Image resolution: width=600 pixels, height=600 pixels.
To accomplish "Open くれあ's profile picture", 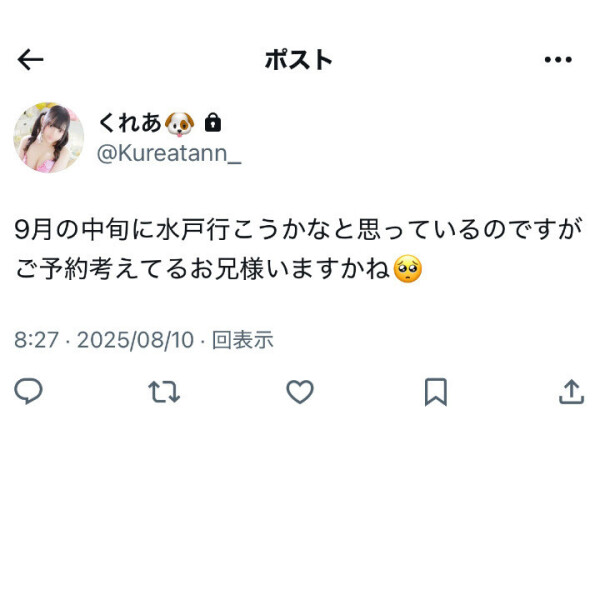I will 48,137.
